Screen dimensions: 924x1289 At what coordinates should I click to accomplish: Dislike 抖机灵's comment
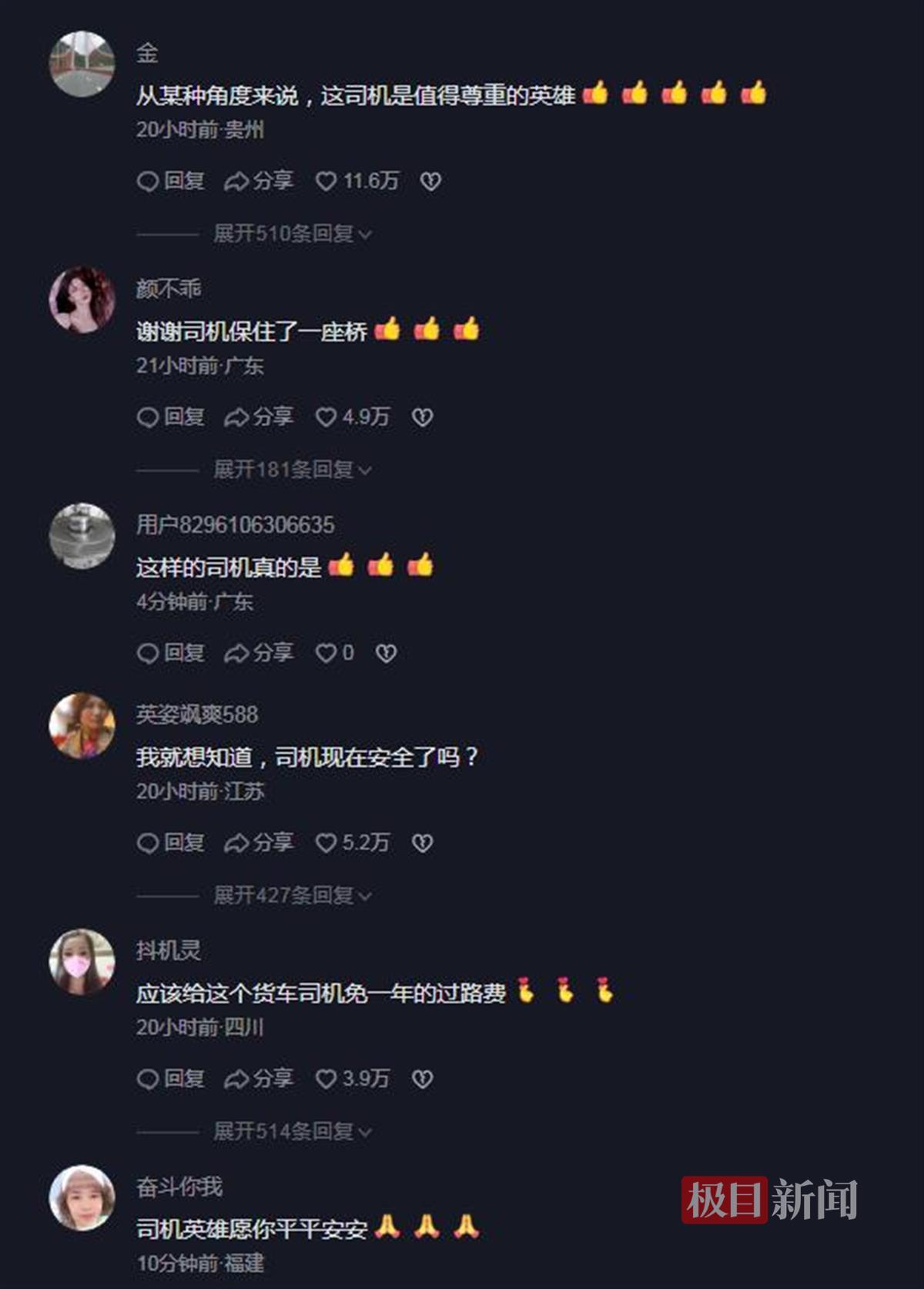422,1079
